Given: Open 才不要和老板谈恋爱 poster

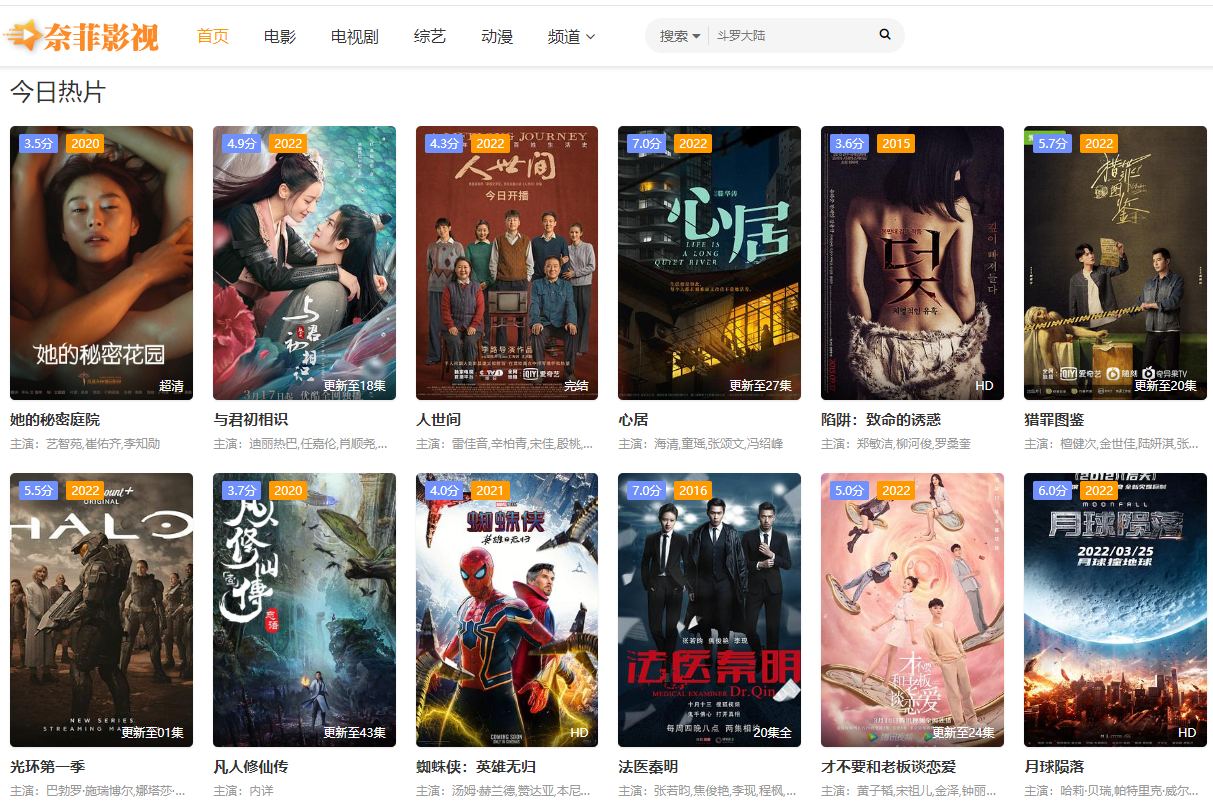Looking at the screenshot, I should click(x=912, y=609).
